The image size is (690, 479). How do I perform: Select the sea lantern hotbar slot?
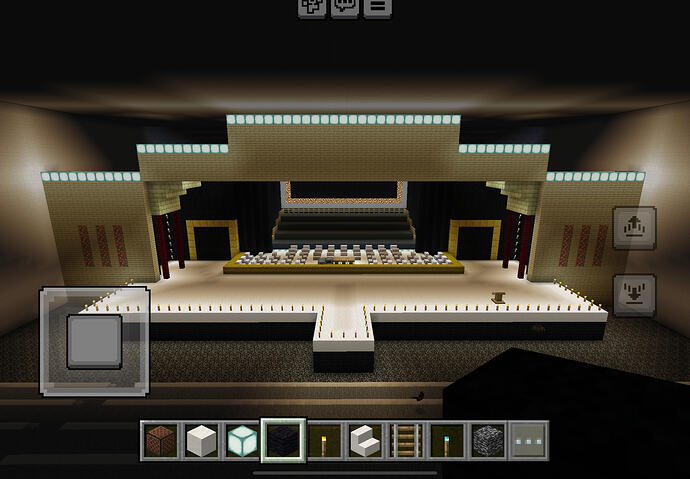pos(242,440)
